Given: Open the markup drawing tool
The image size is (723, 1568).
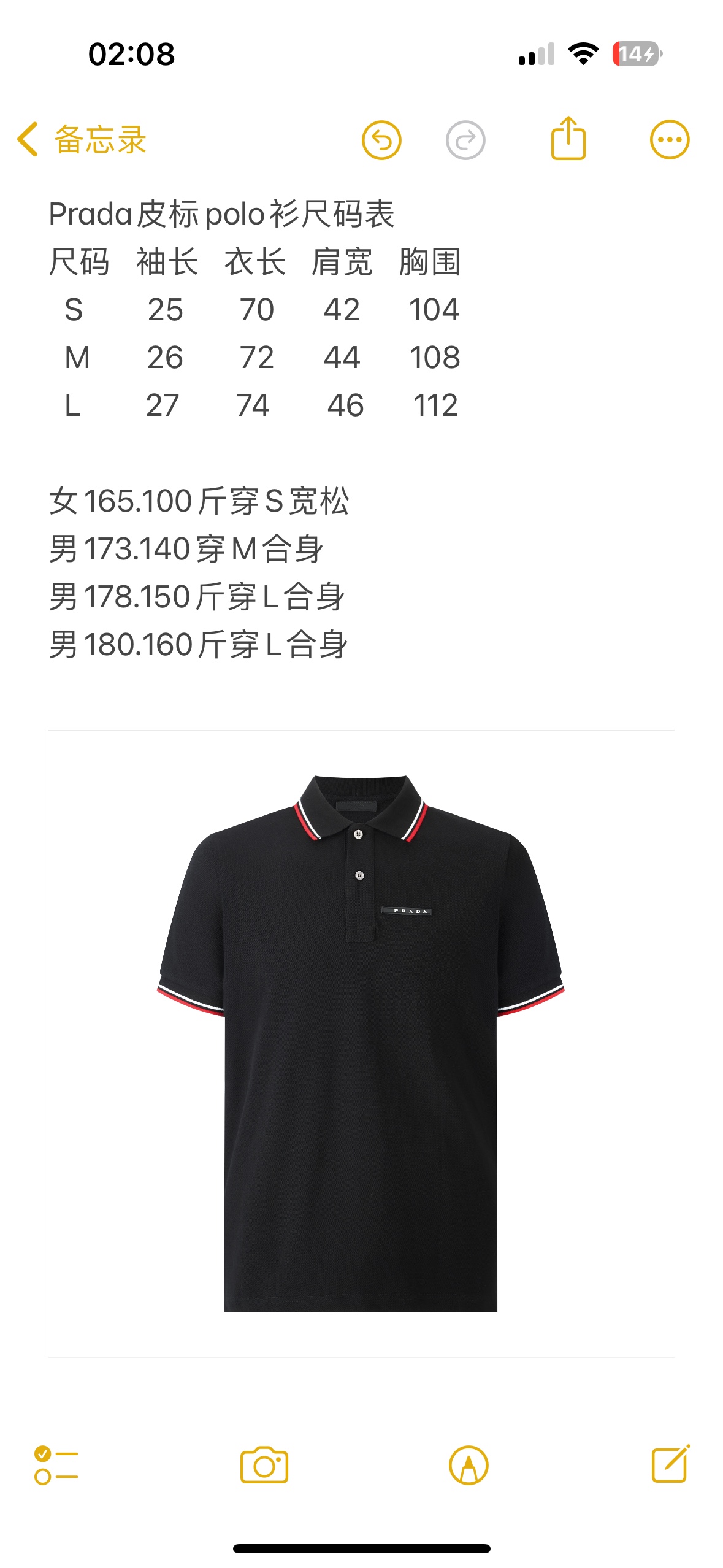Looking at the screenshot, I should tap(469, 1465).
